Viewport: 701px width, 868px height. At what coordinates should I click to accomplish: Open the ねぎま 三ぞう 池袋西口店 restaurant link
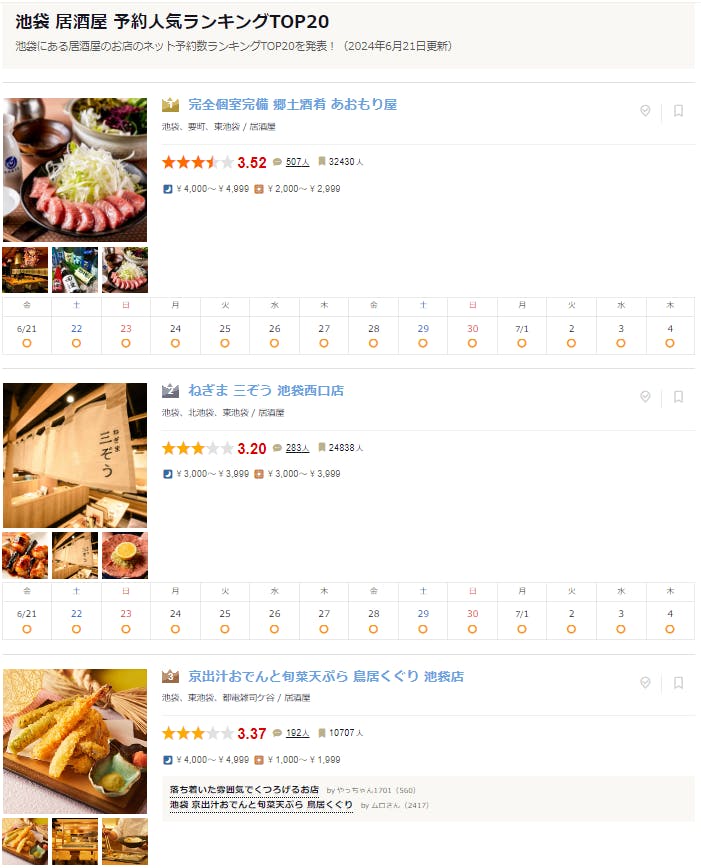coord(265,391)
